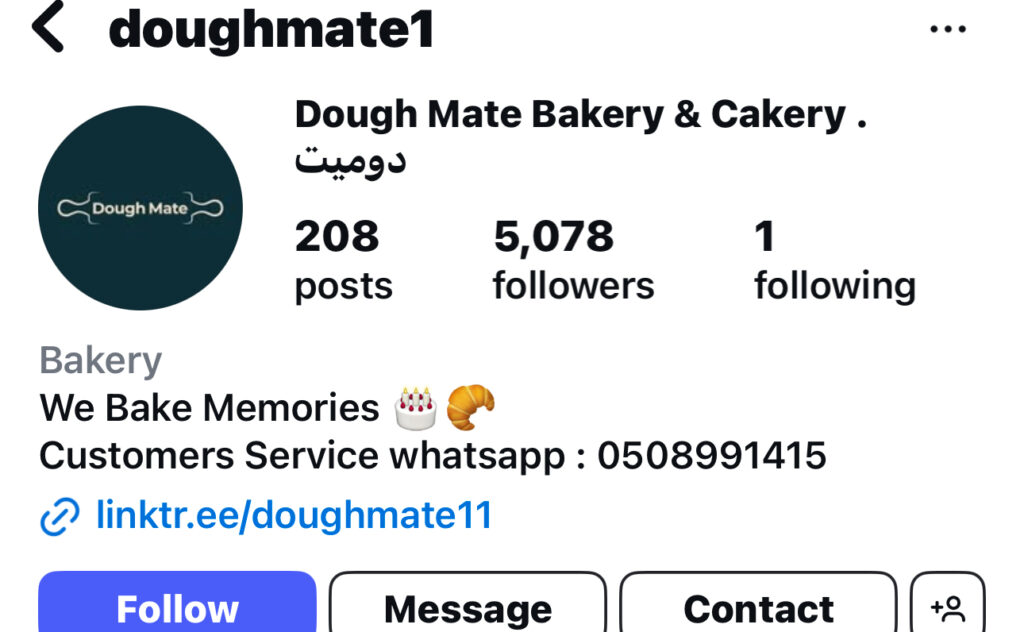Open Contact options

(758, 606)
